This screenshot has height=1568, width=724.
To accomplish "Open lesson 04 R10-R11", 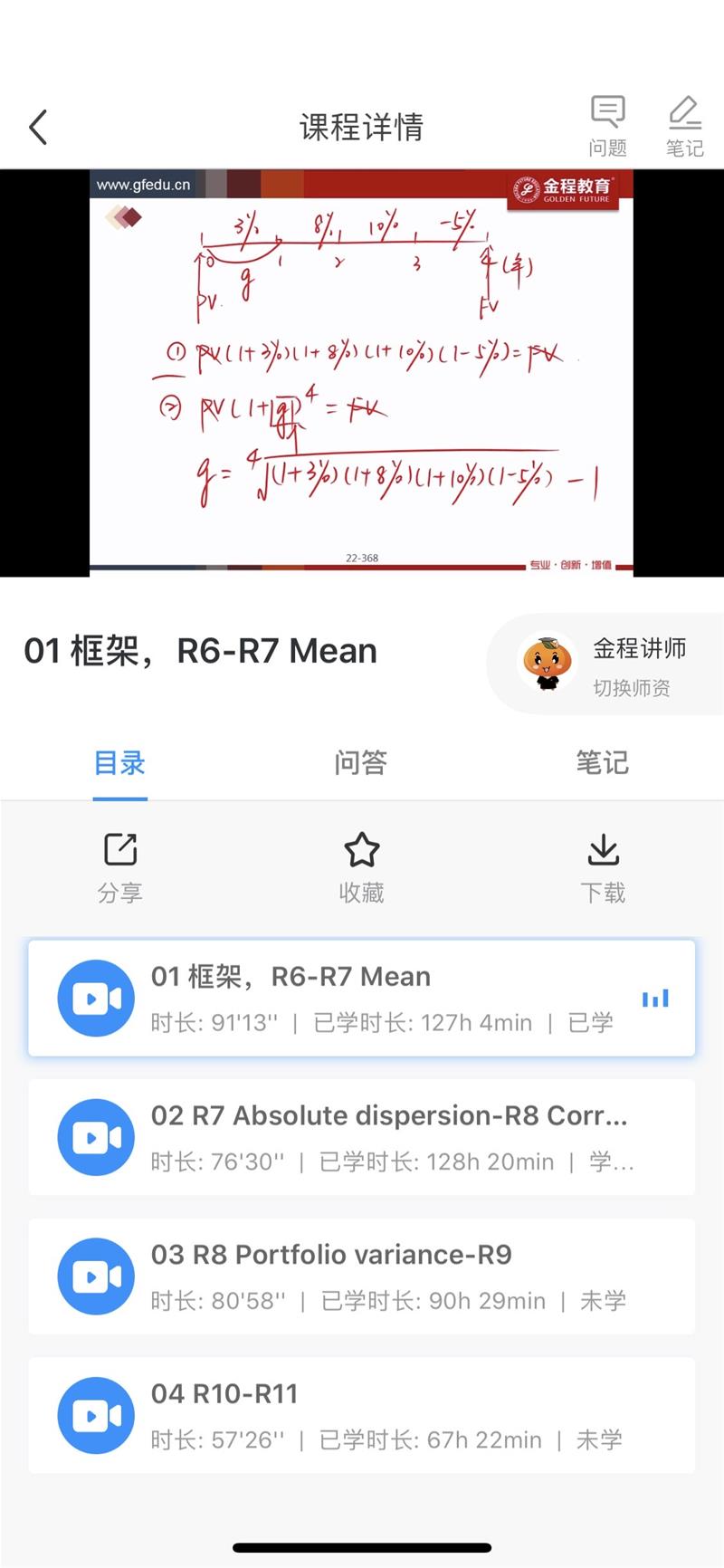I will [361, 1415].
